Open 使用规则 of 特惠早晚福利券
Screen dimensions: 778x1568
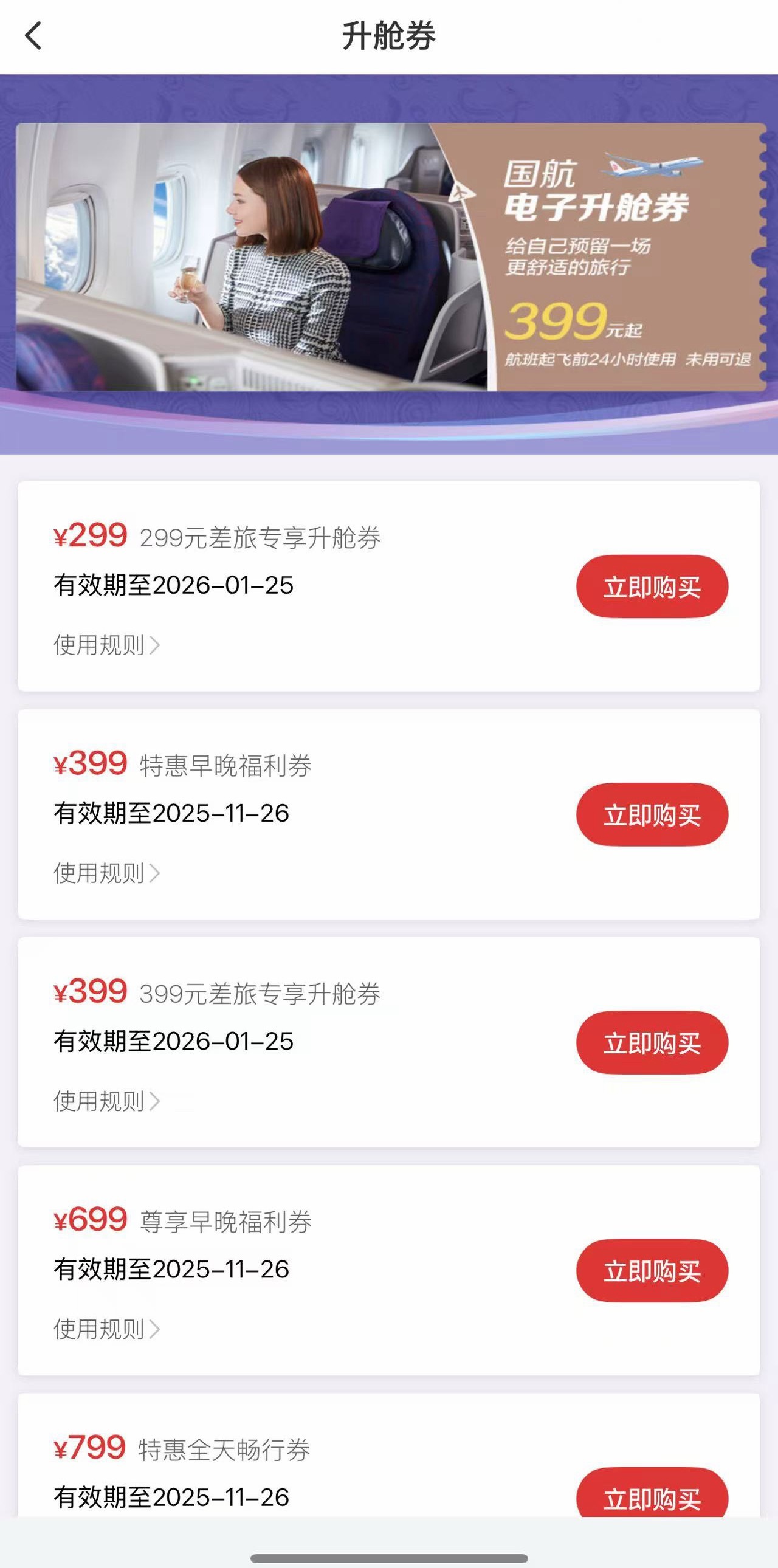[x=106, y=873]
